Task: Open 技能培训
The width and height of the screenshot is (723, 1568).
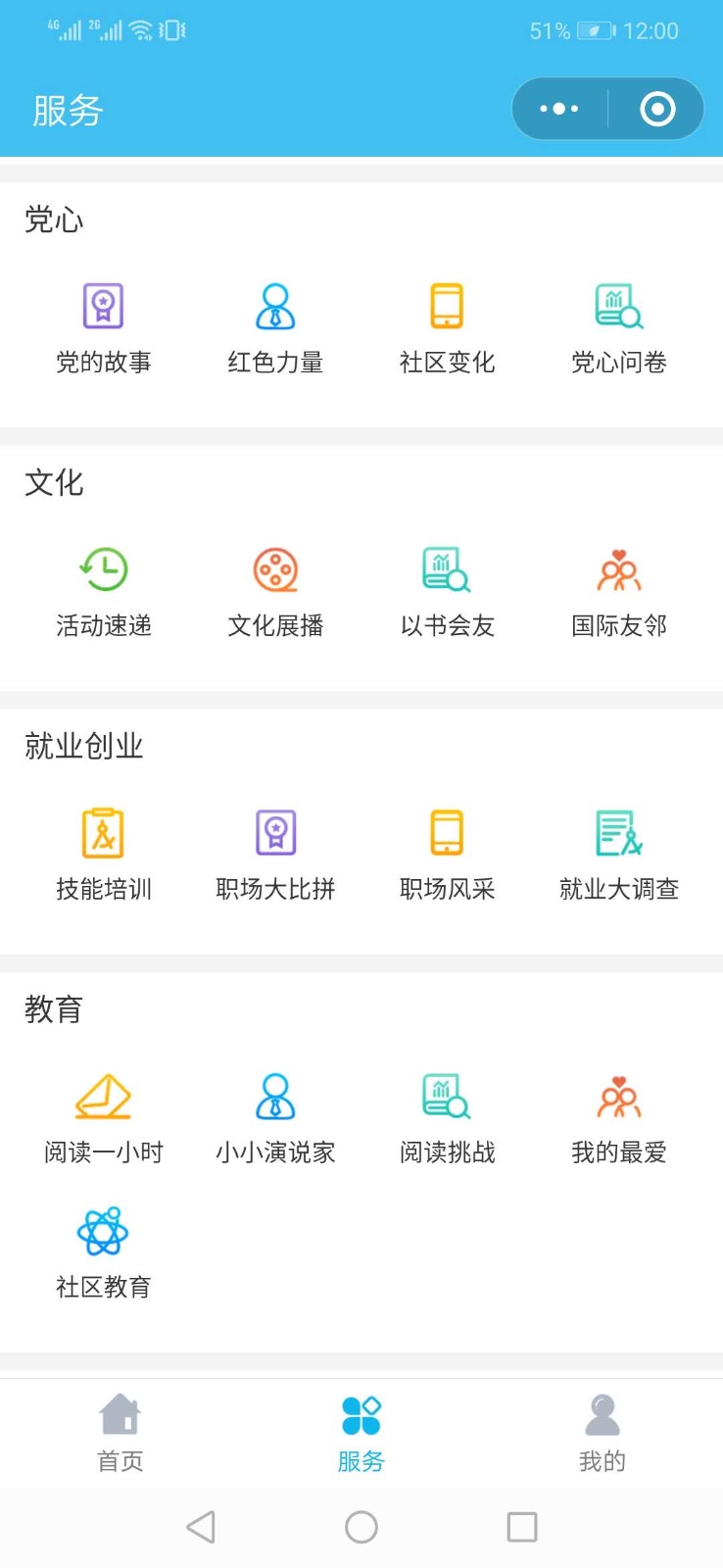Action: [103, 856]
